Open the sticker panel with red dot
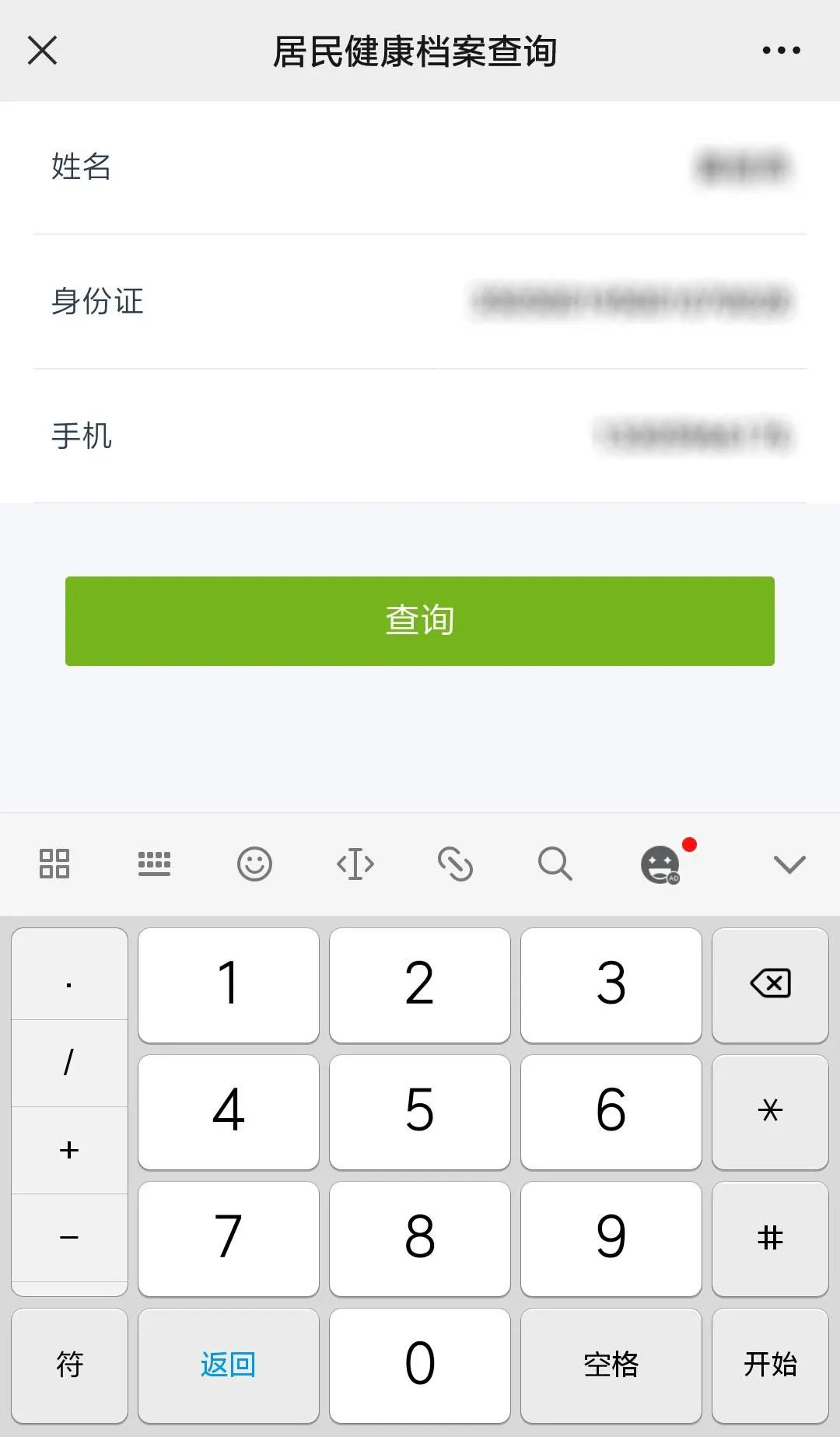The image size is (840, 1437). point(661,865)
